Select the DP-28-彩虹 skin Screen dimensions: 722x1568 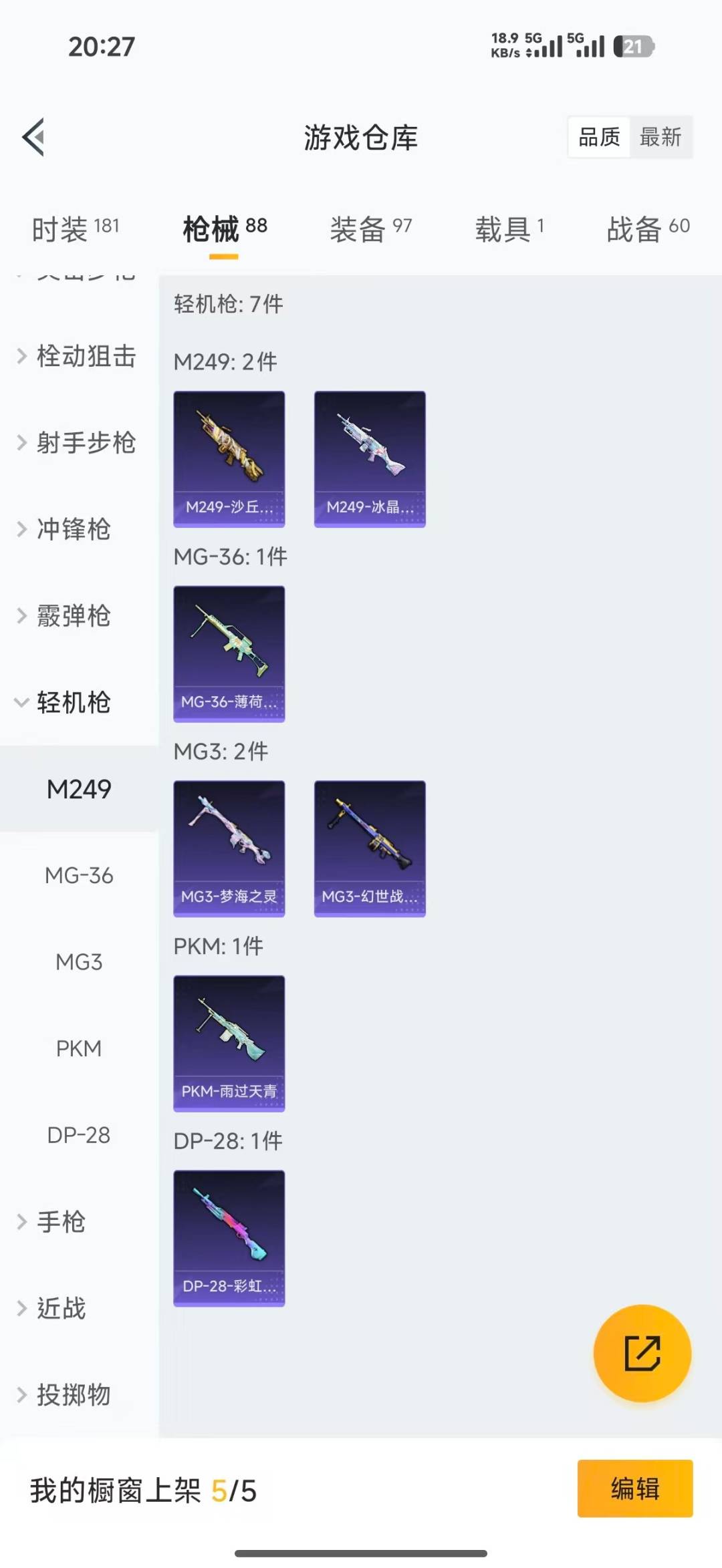point(229,1237)
